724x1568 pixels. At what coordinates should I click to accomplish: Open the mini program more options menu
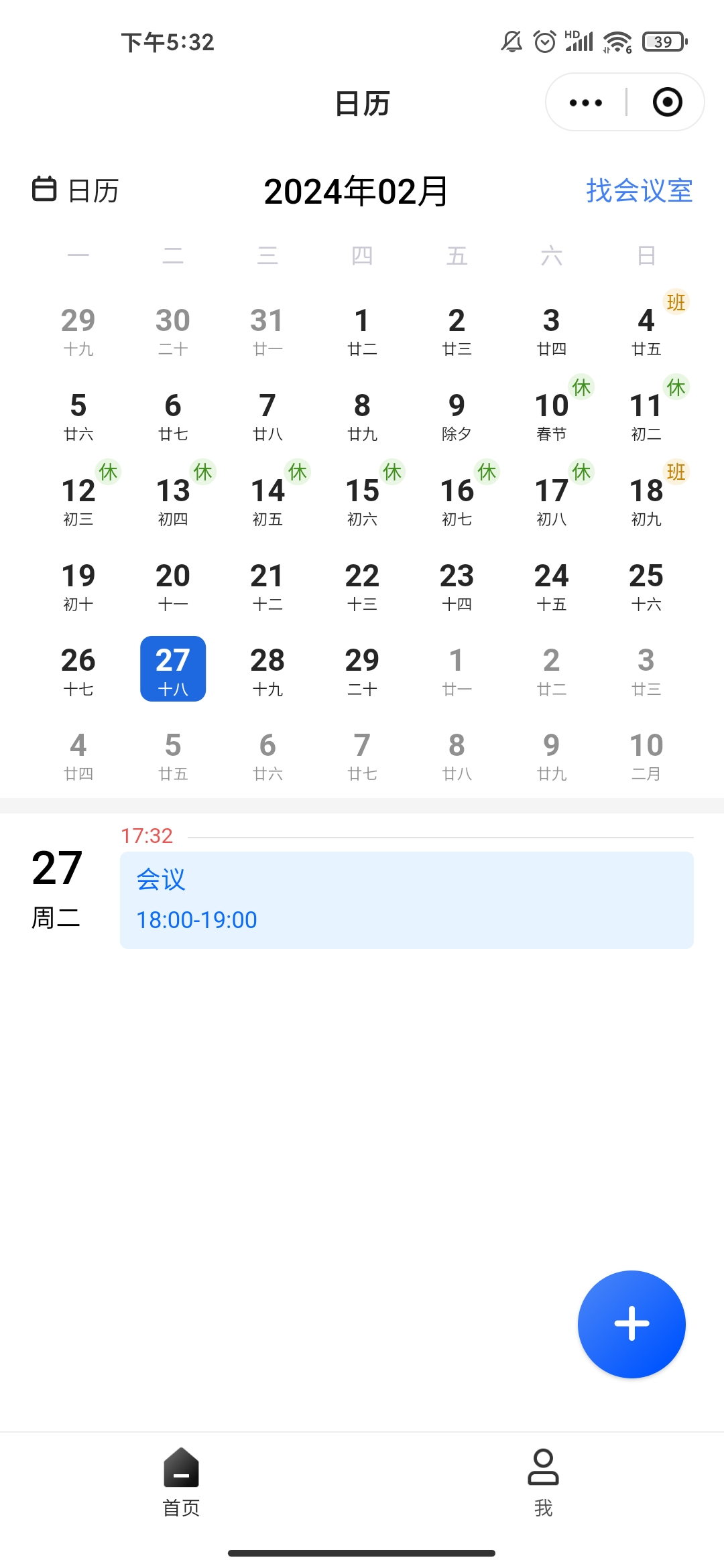pyautogui.click(x=585, y=103)
